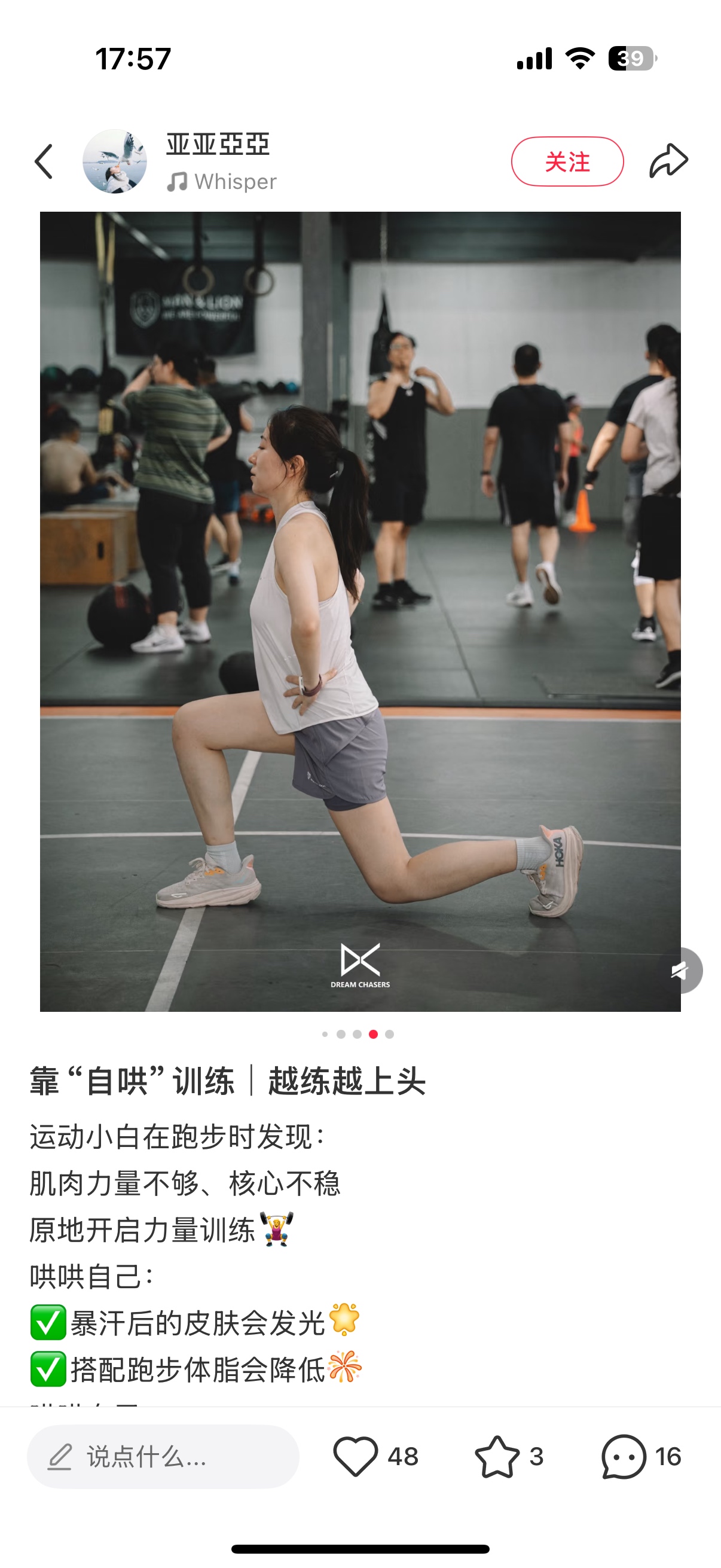Toggle sound with the speaker icon
The height and width of the screenshot is (1568, 721).
(680, 970)
